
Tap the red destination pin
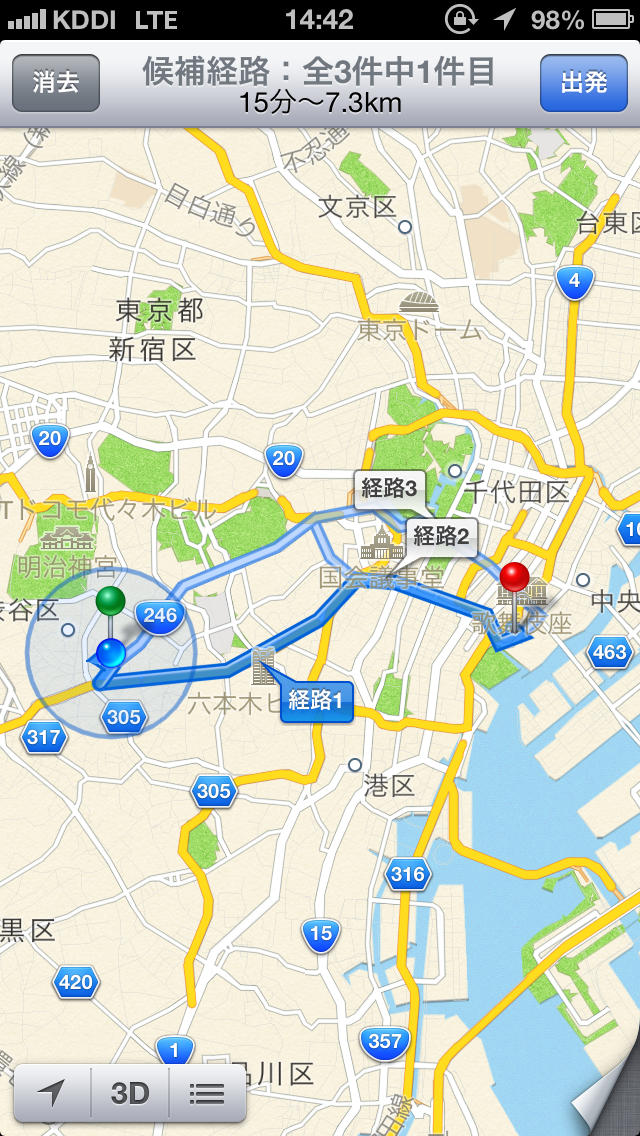(x=515, y=578)
